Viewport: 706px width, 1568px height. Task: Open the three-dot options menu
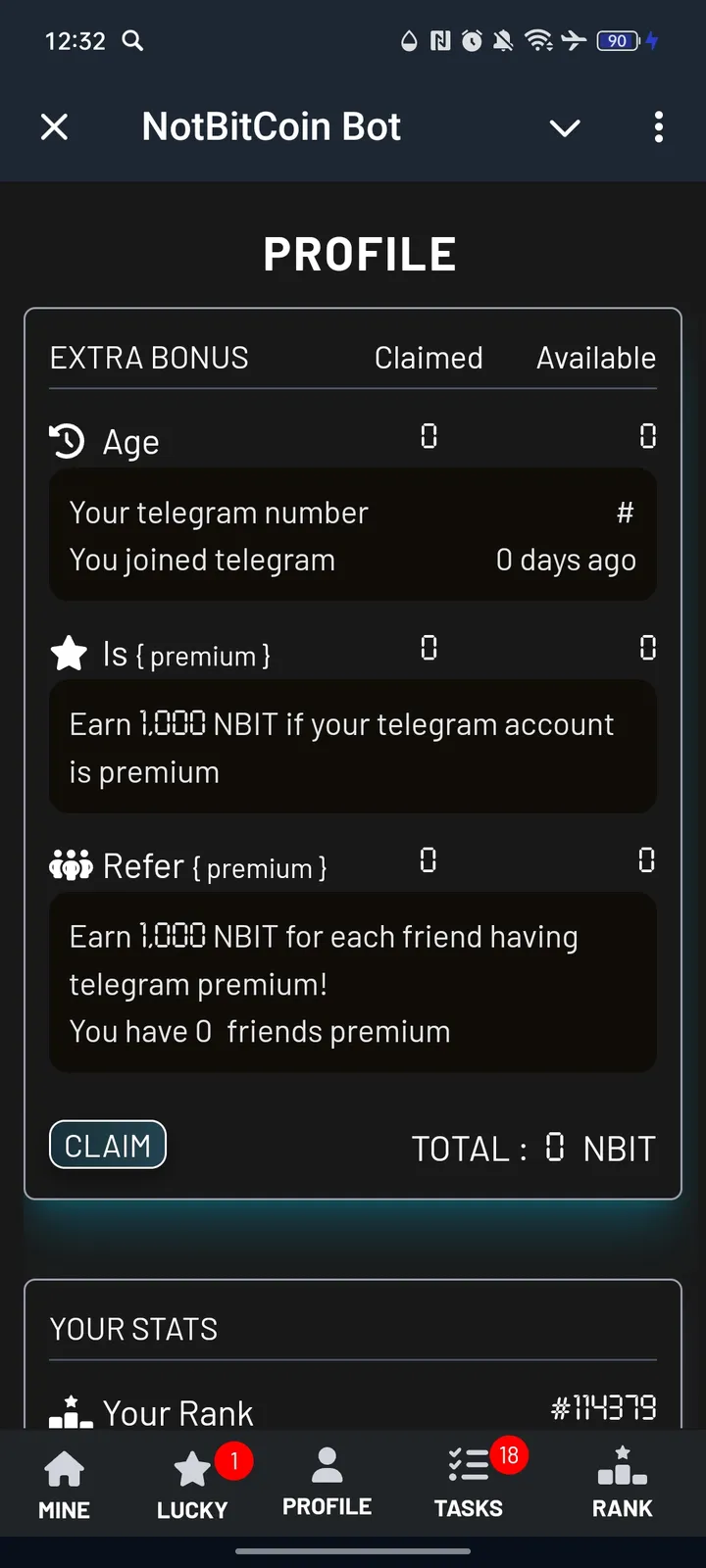pos(659,127)
